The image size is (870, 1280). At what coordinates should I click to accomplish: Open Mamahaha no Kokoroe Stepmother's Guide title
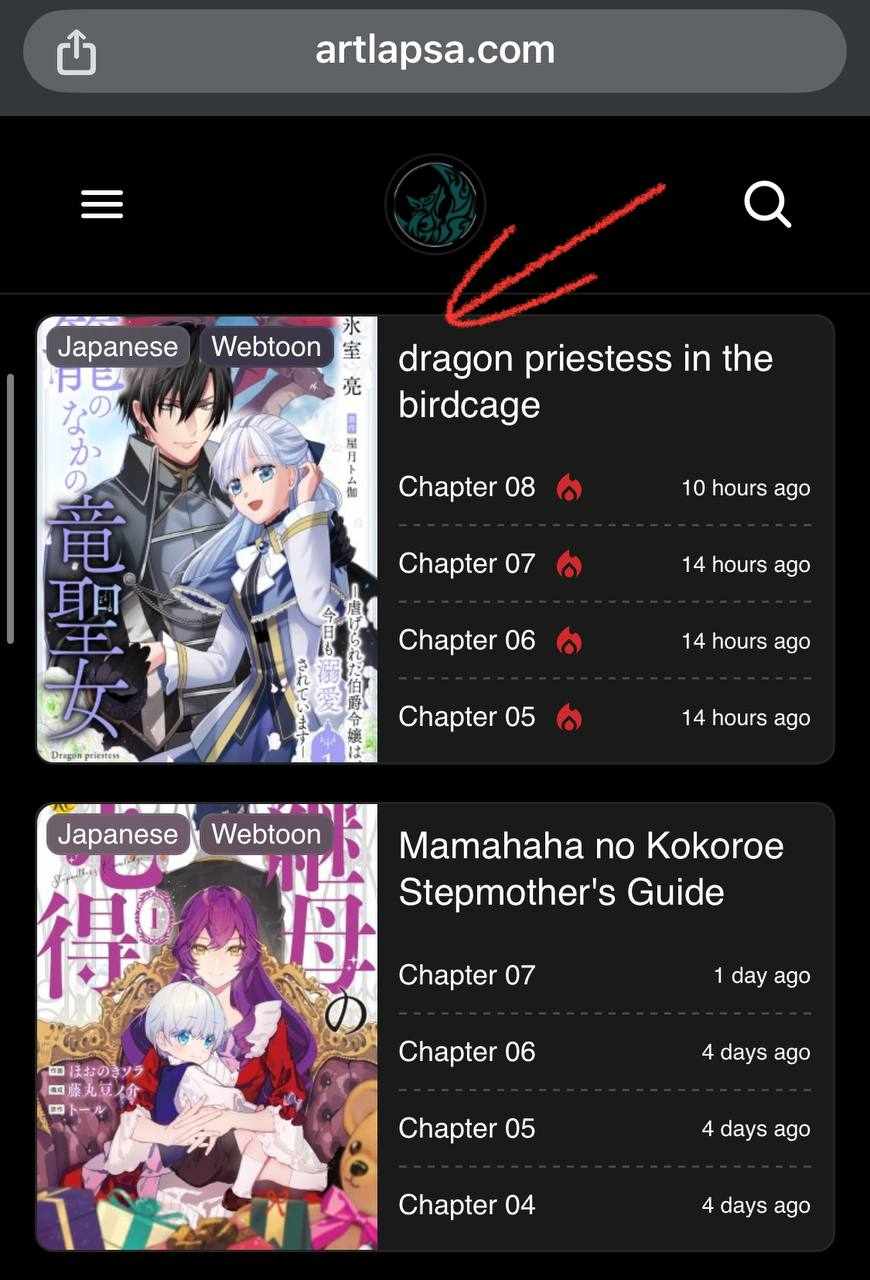click(590, 868)
